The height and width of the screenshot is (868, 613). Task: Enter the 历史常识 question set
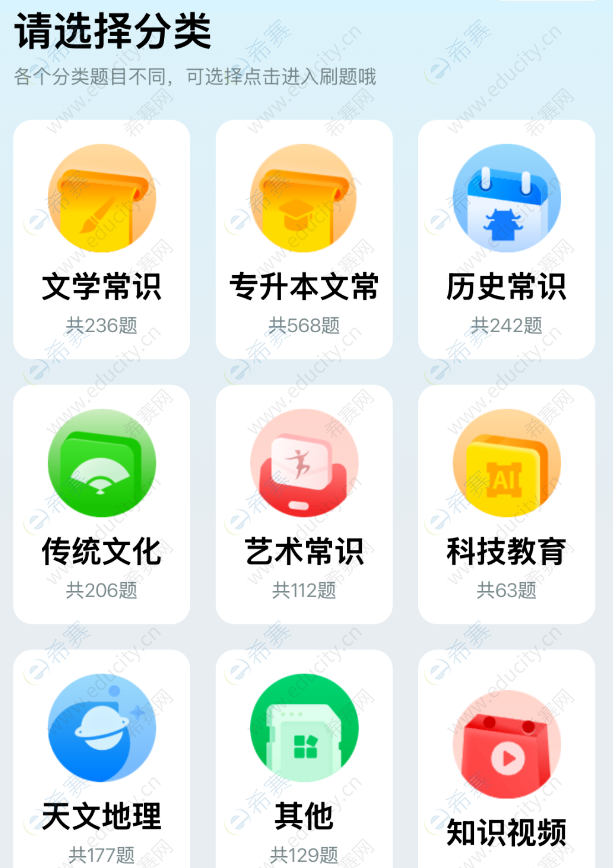(x=506, y=240)
